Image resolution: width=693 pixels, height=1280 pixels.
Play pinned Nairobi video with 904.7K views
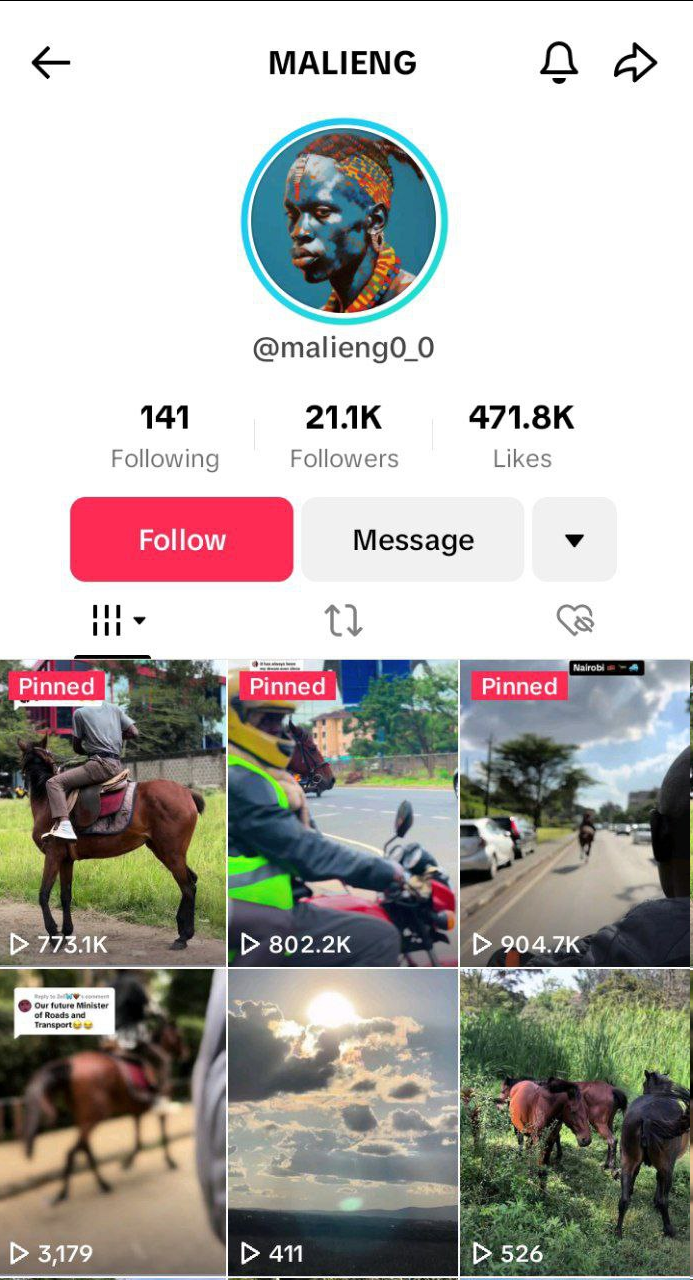click(x=575, y=812)
